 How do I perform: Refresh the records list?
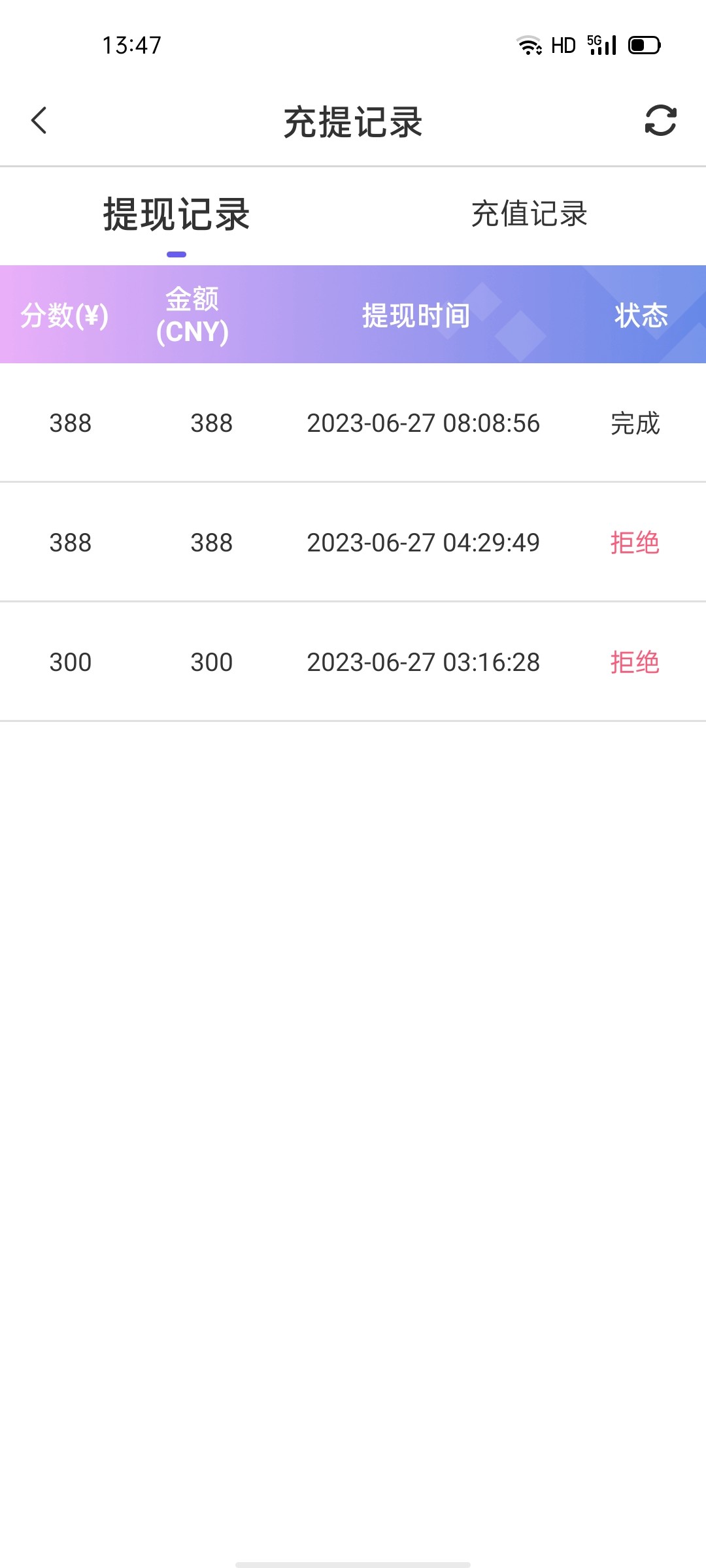[660, 121]
